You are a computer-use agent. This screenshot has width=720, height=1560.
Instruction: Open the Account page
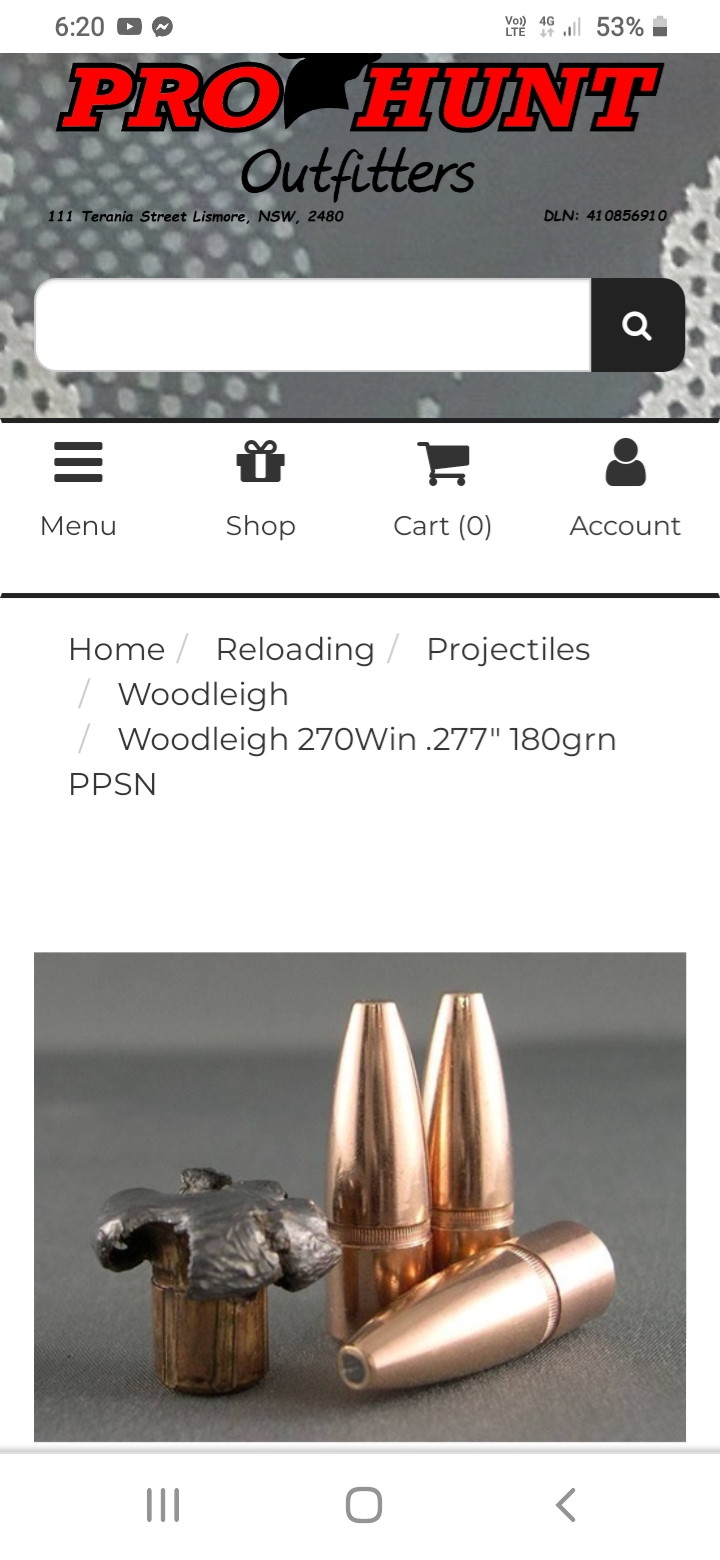625,490
